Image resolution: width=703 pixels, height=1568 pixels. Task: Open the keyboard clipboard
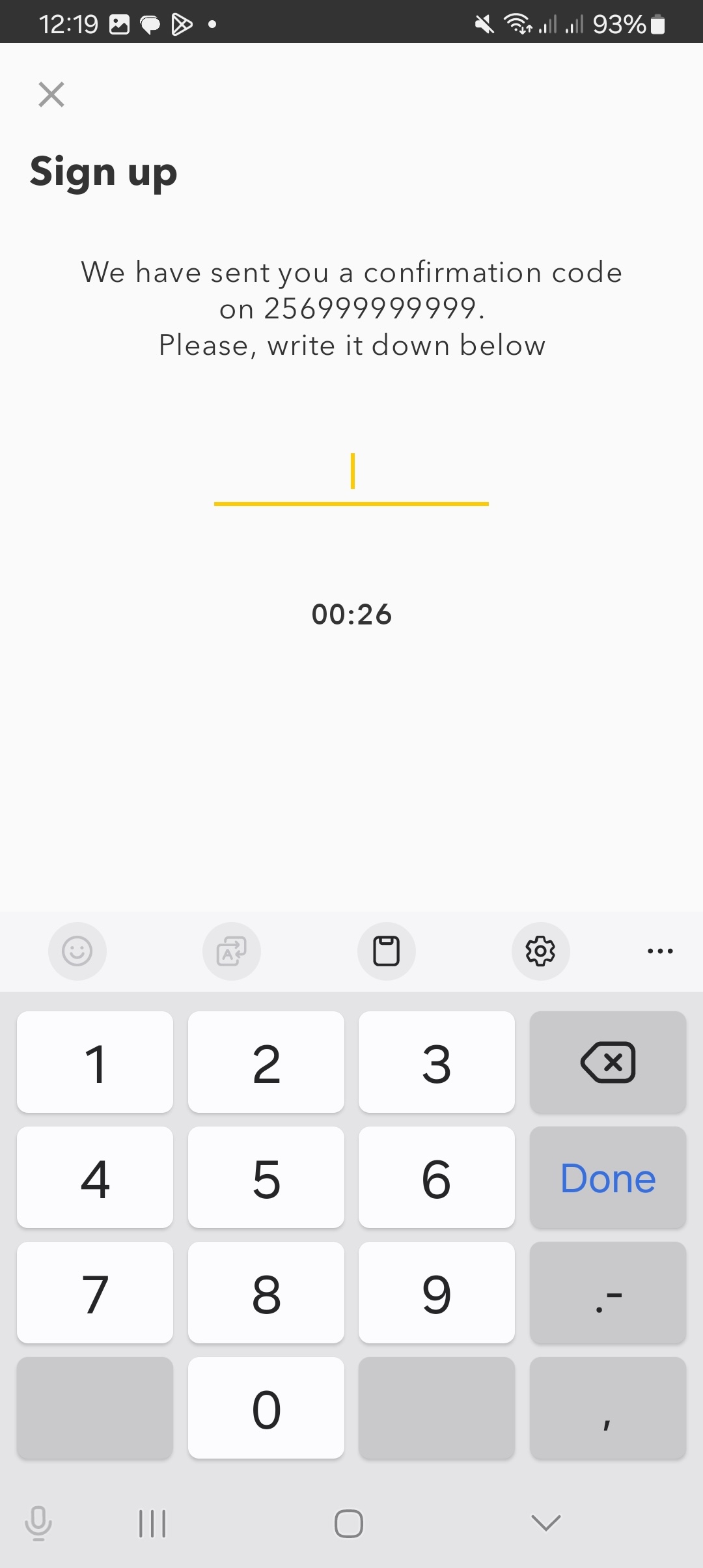pyautogui.click(x=386, y=951)
